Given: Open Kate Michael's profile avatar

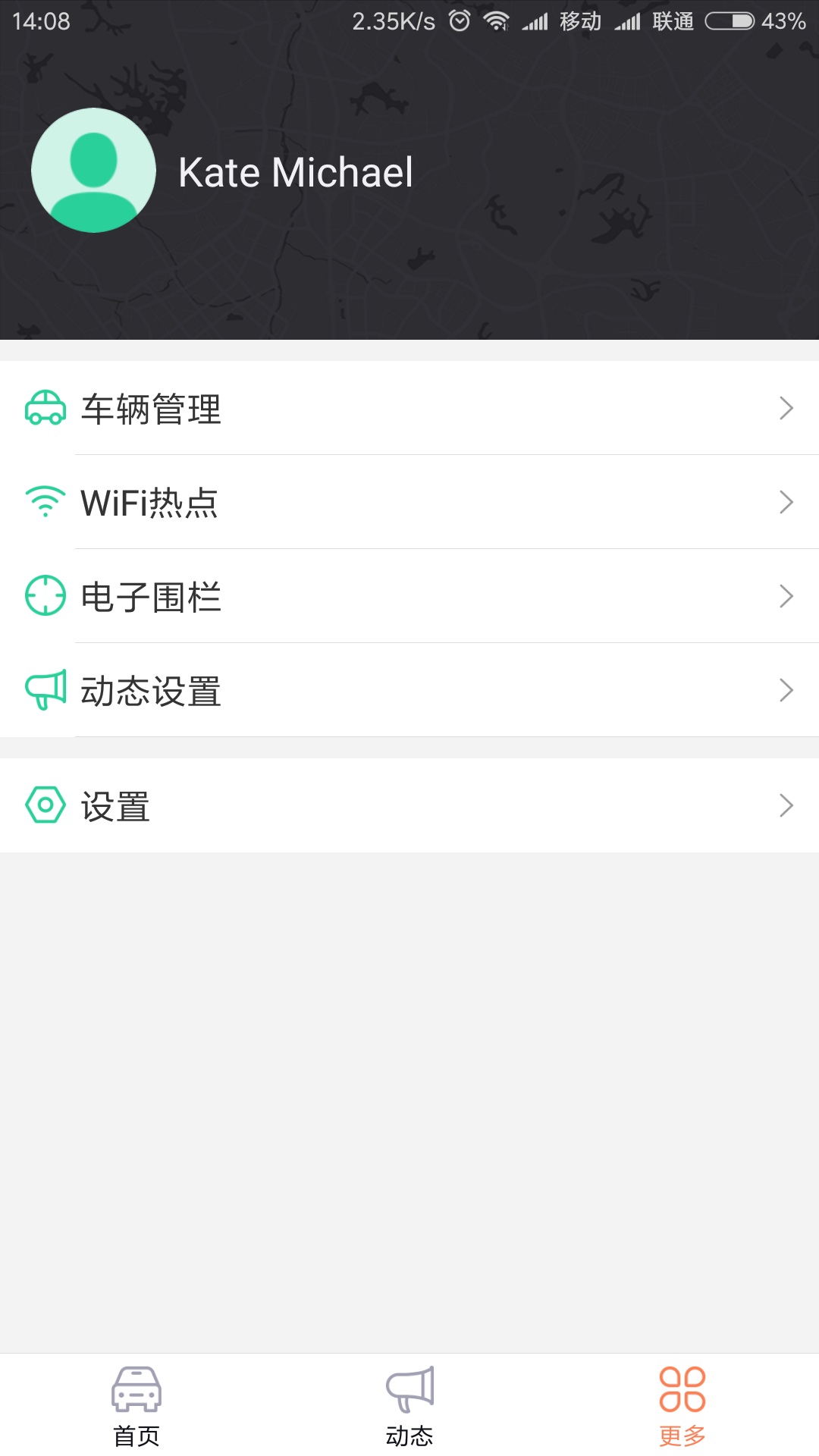Looking at the screenshot, I should [x=93, y=171].
